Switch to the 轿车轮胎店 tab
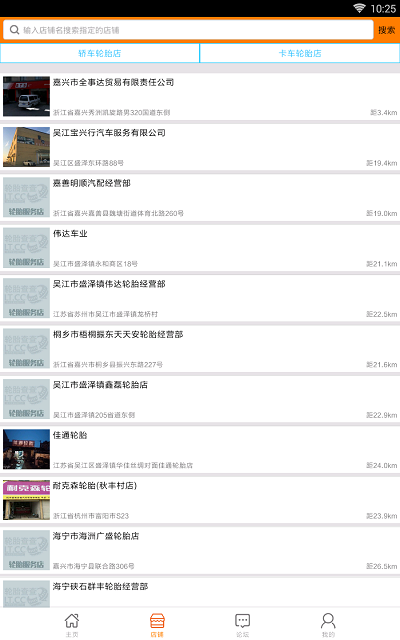The height and width of the screenshot is (640, 400). click(100, 53)
